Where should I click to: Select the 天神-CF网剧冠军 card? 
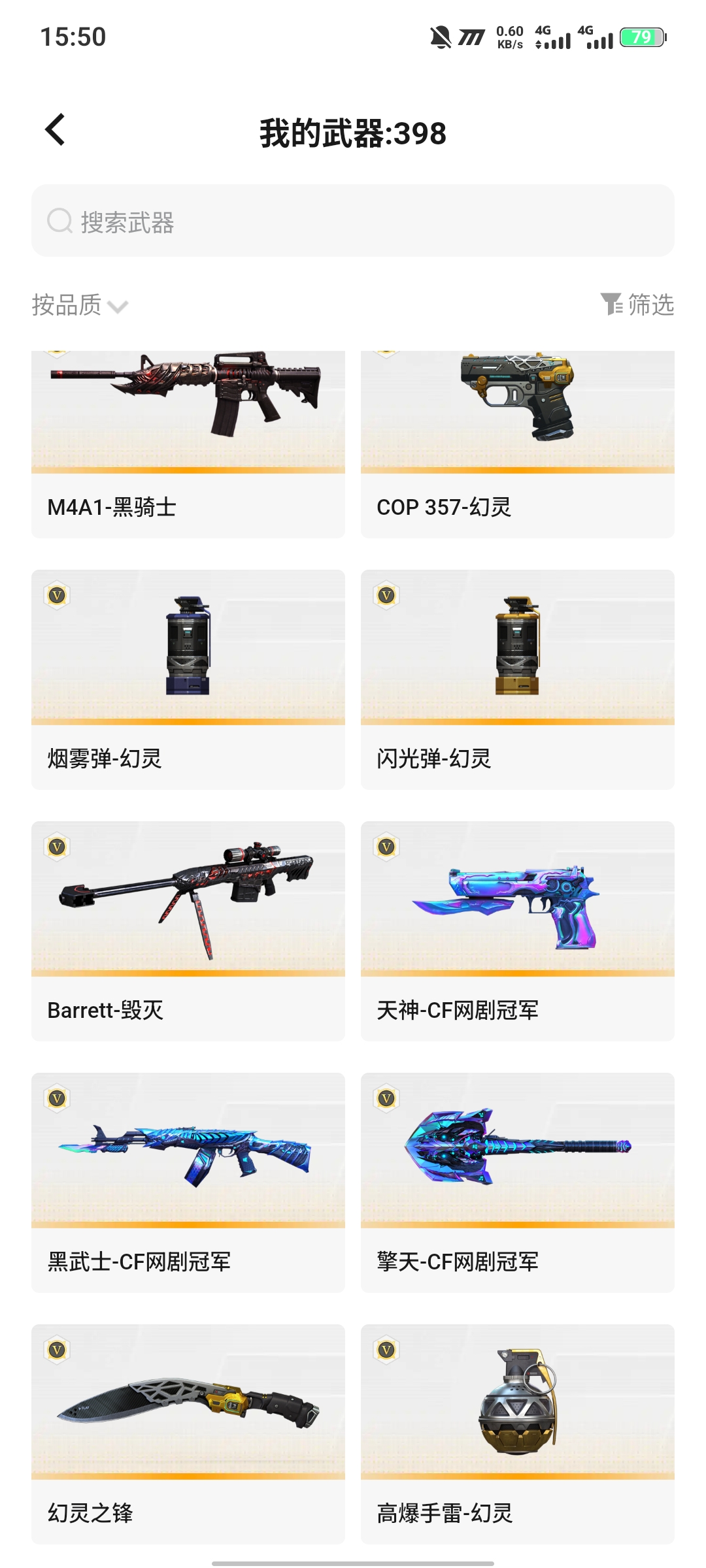coord(517,931)
